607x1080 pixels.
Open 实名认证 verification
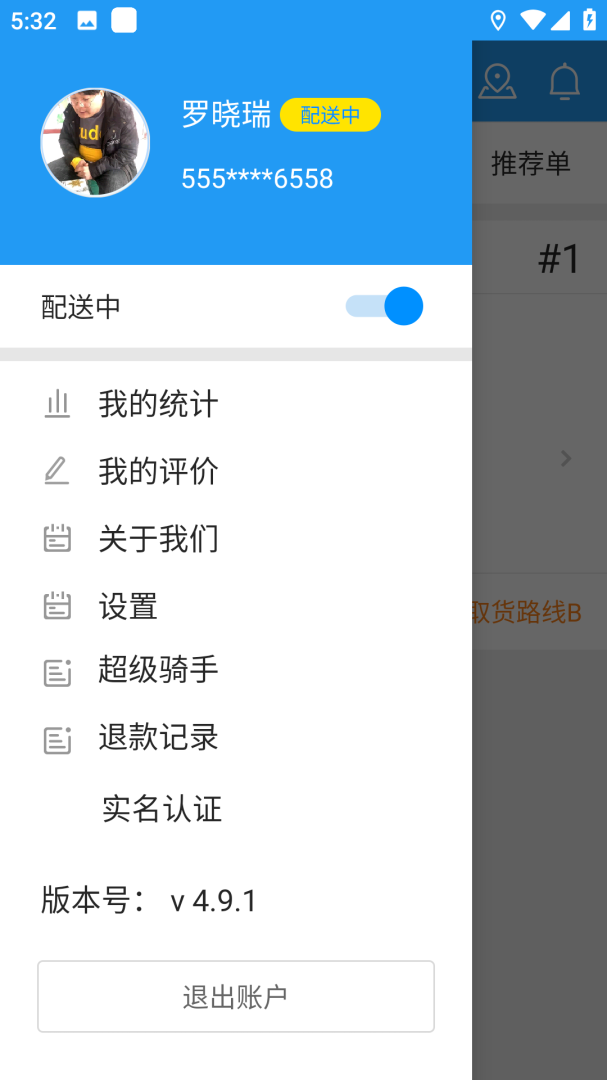pos(162,809)
